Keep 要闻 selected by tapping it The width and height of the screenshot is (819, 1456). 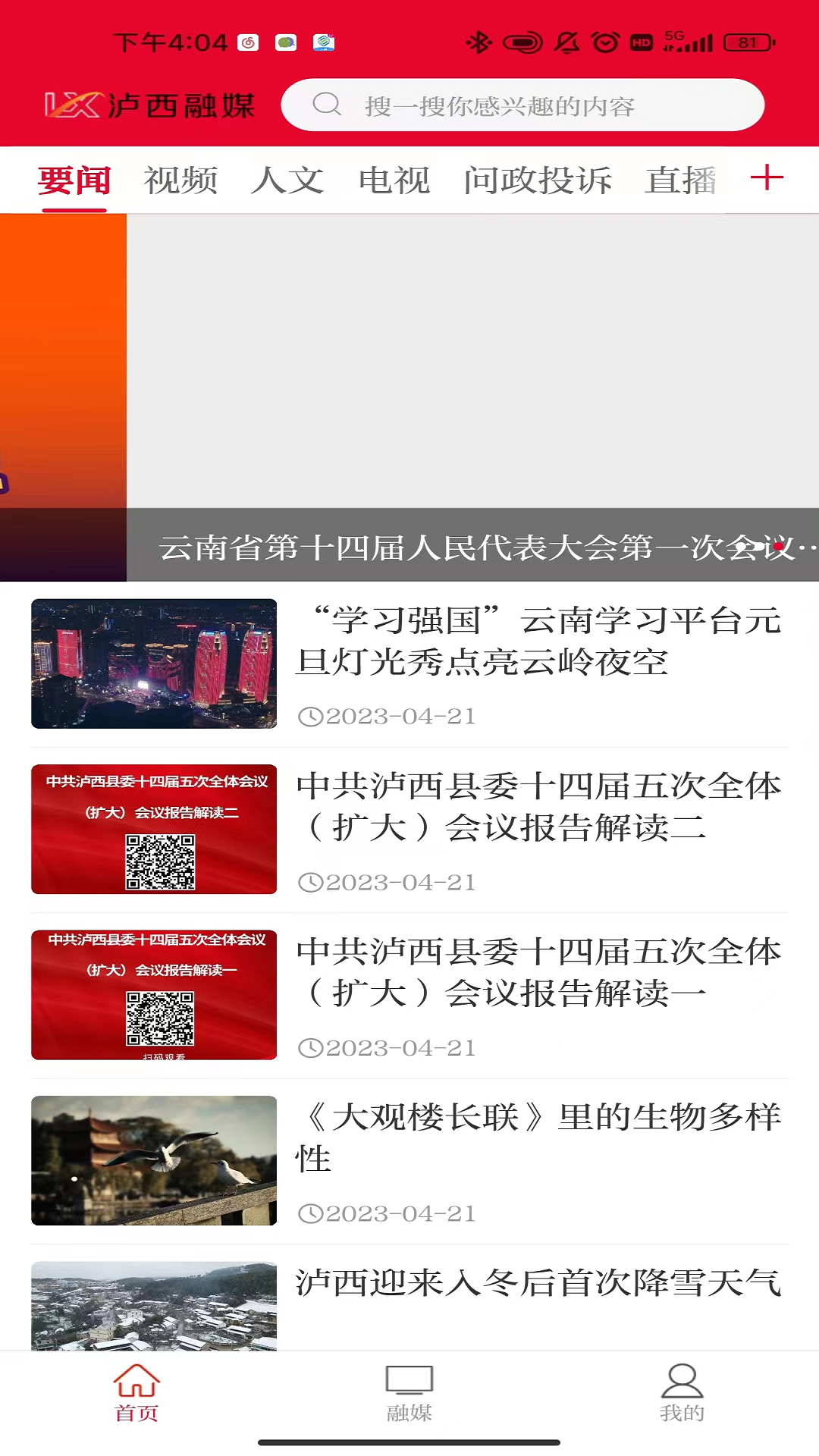point(73,179)
